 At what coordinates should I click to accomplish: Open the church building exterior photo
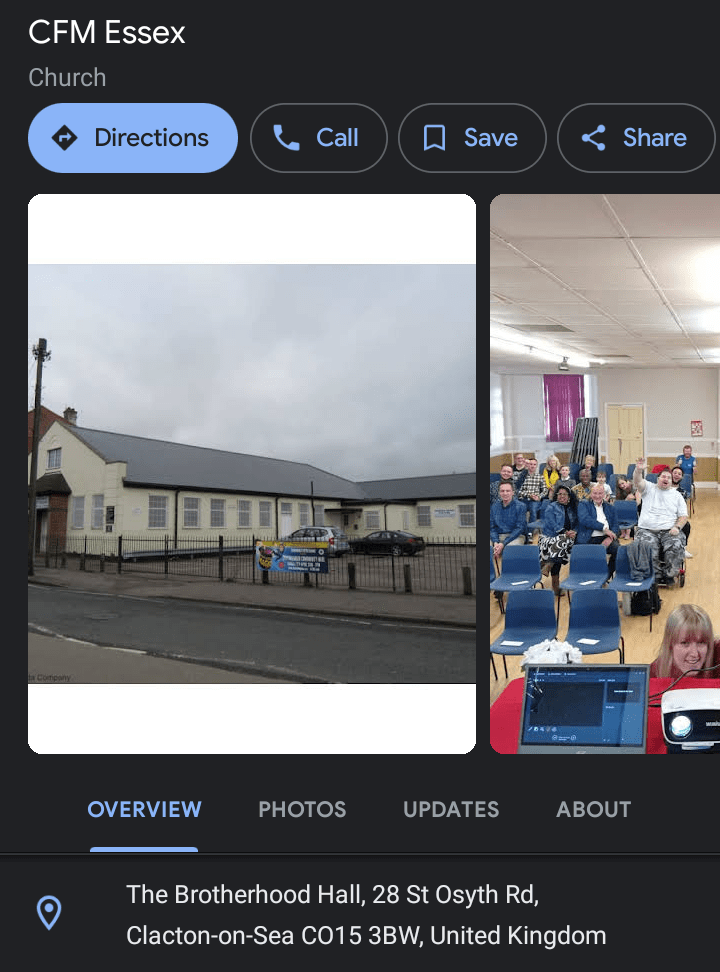[x=252, y=473]
